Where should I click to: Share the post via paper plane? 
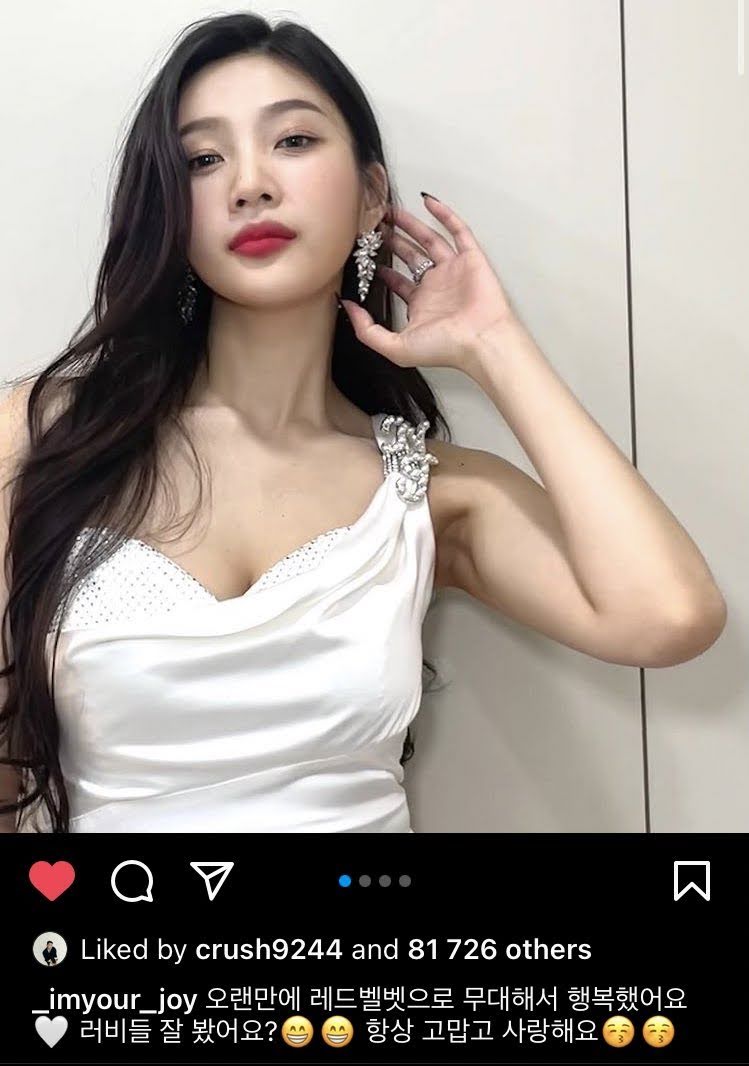click(211, 880)
